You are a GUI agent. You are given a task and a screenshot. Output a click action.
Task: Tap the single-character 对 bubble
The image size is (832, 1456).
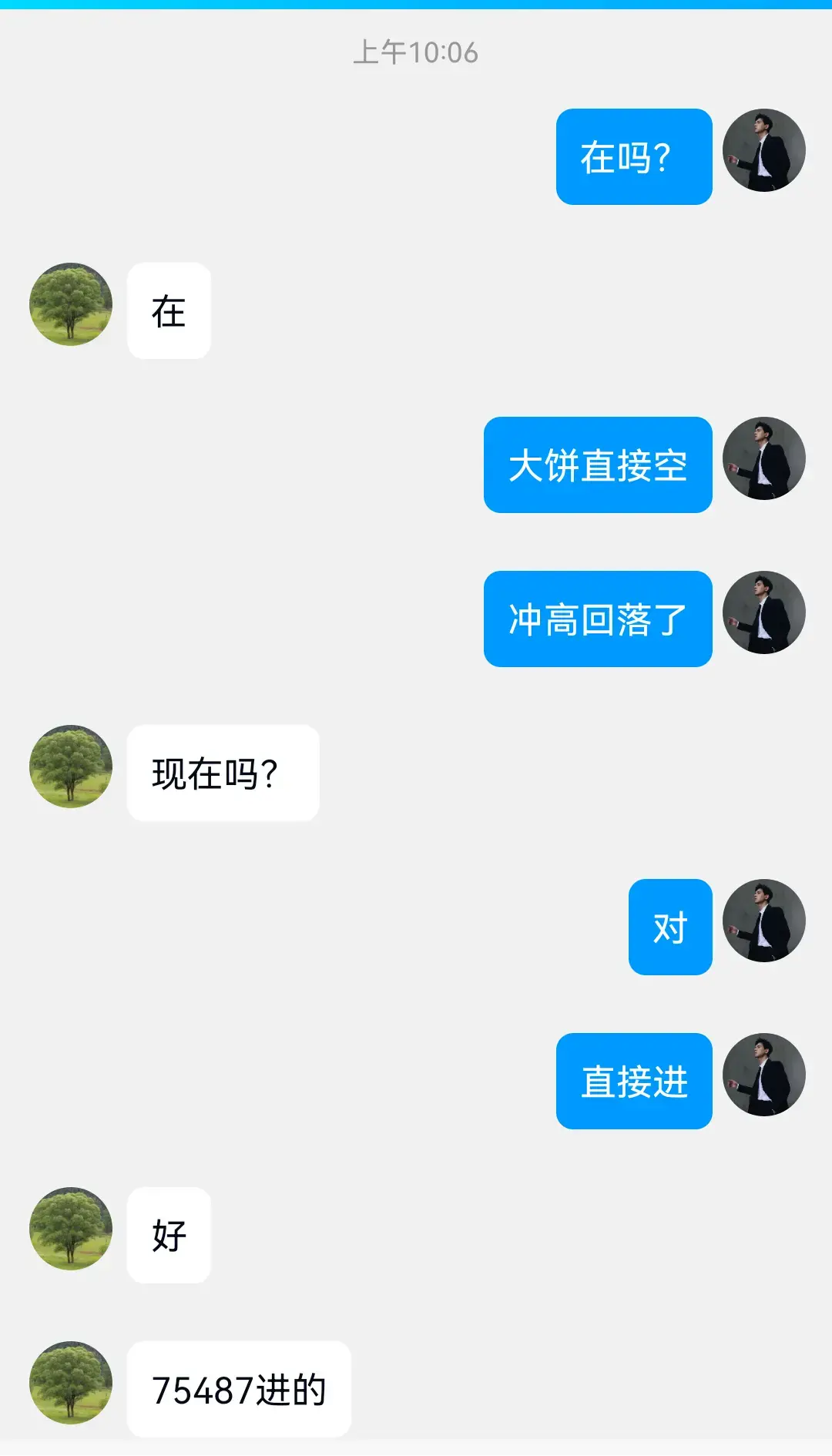click(x=669, y=928)
